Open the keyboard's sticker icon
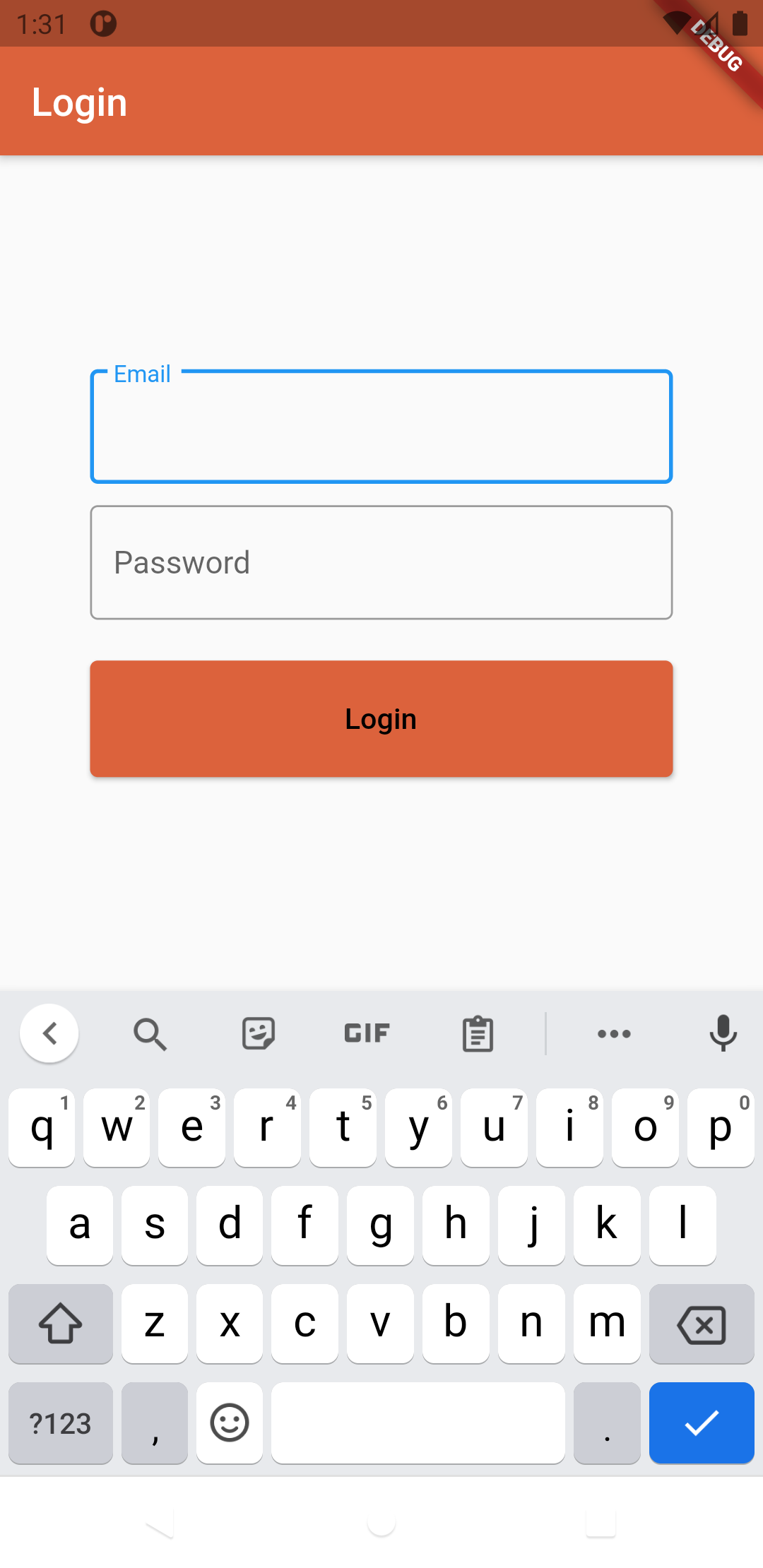 pos(259,1034)
